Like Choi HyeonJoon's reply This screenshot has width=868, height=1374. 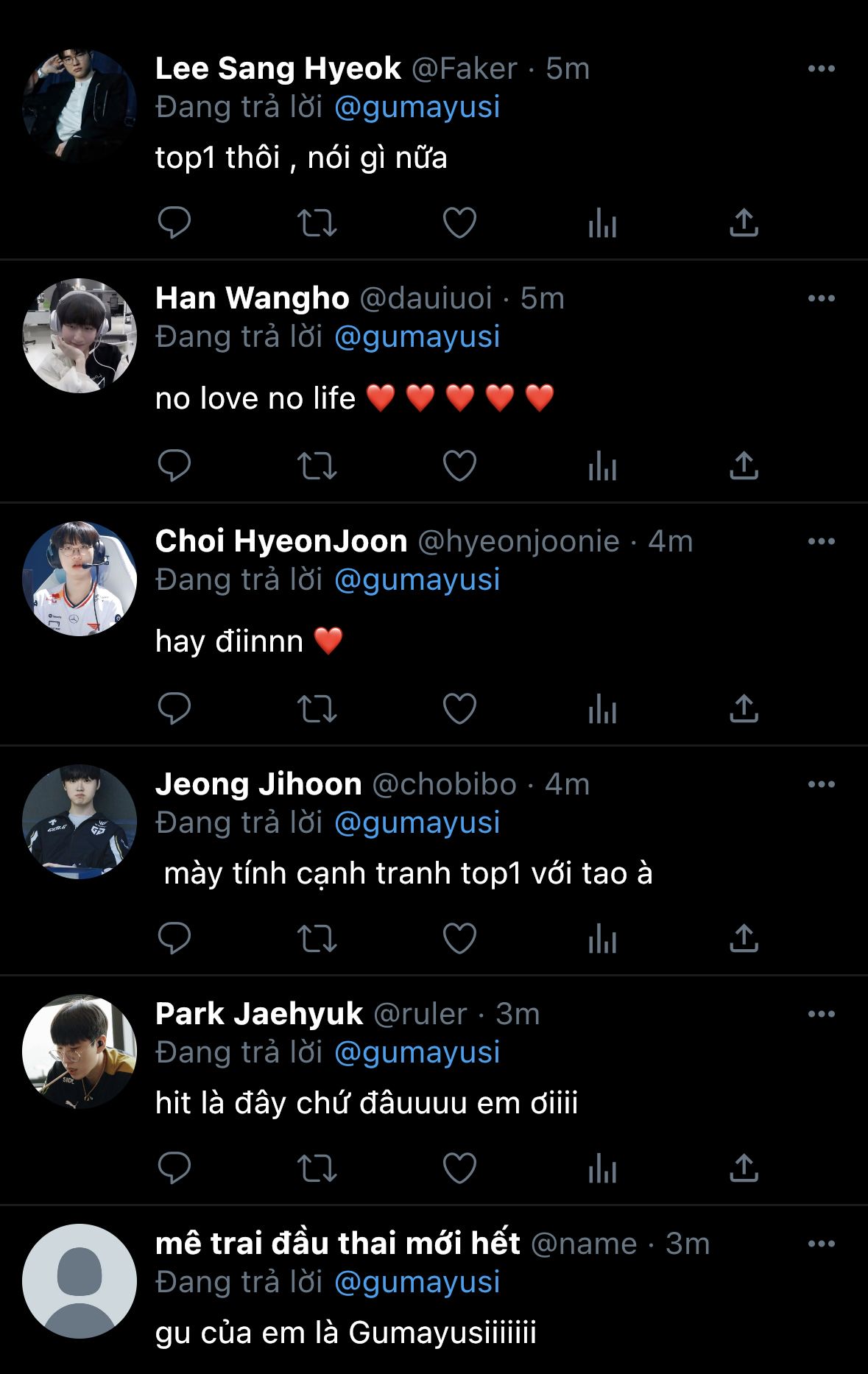459,708
